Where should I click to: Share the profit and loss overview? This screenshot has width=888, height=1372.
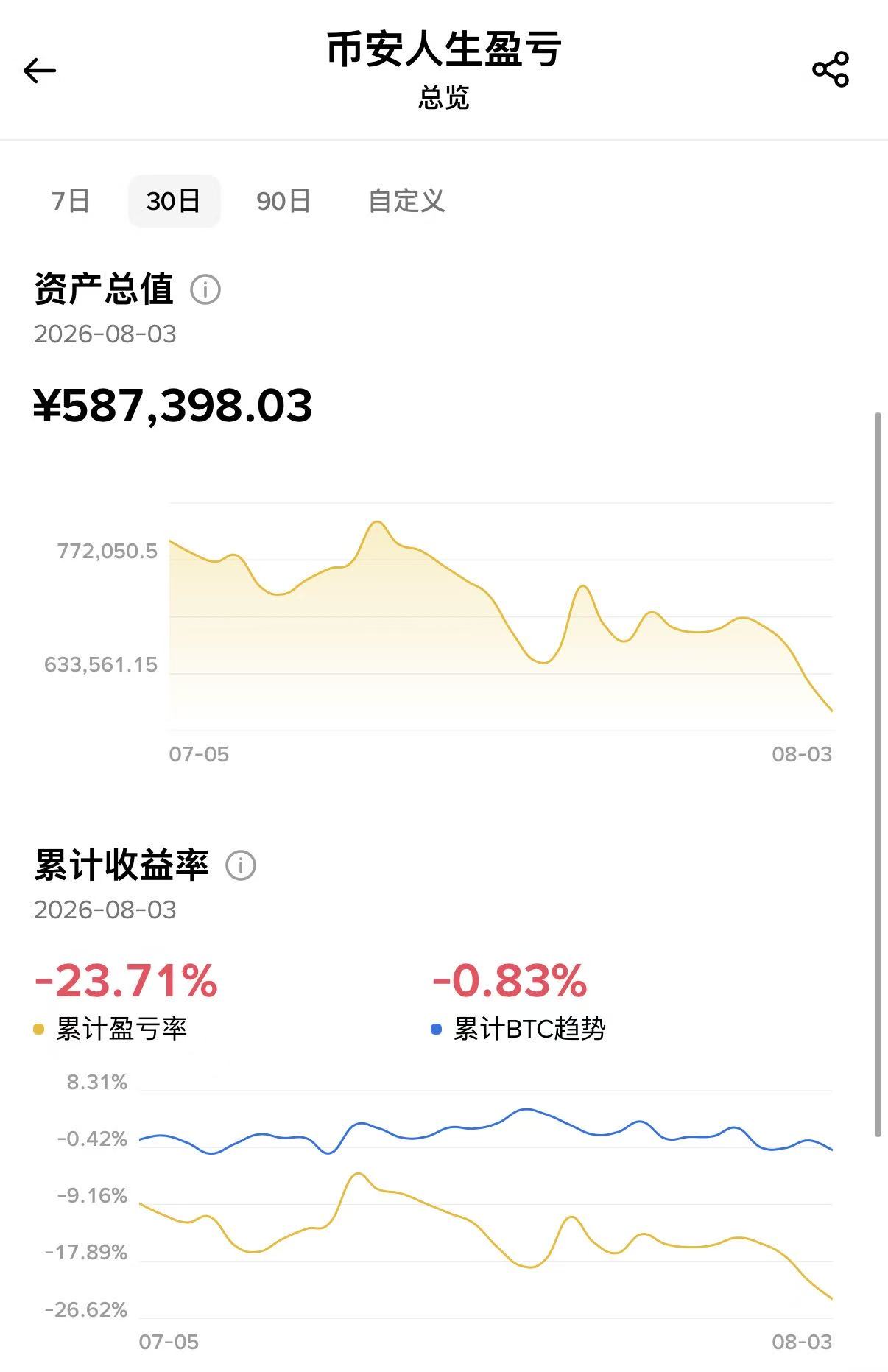(x=831, y=70)
